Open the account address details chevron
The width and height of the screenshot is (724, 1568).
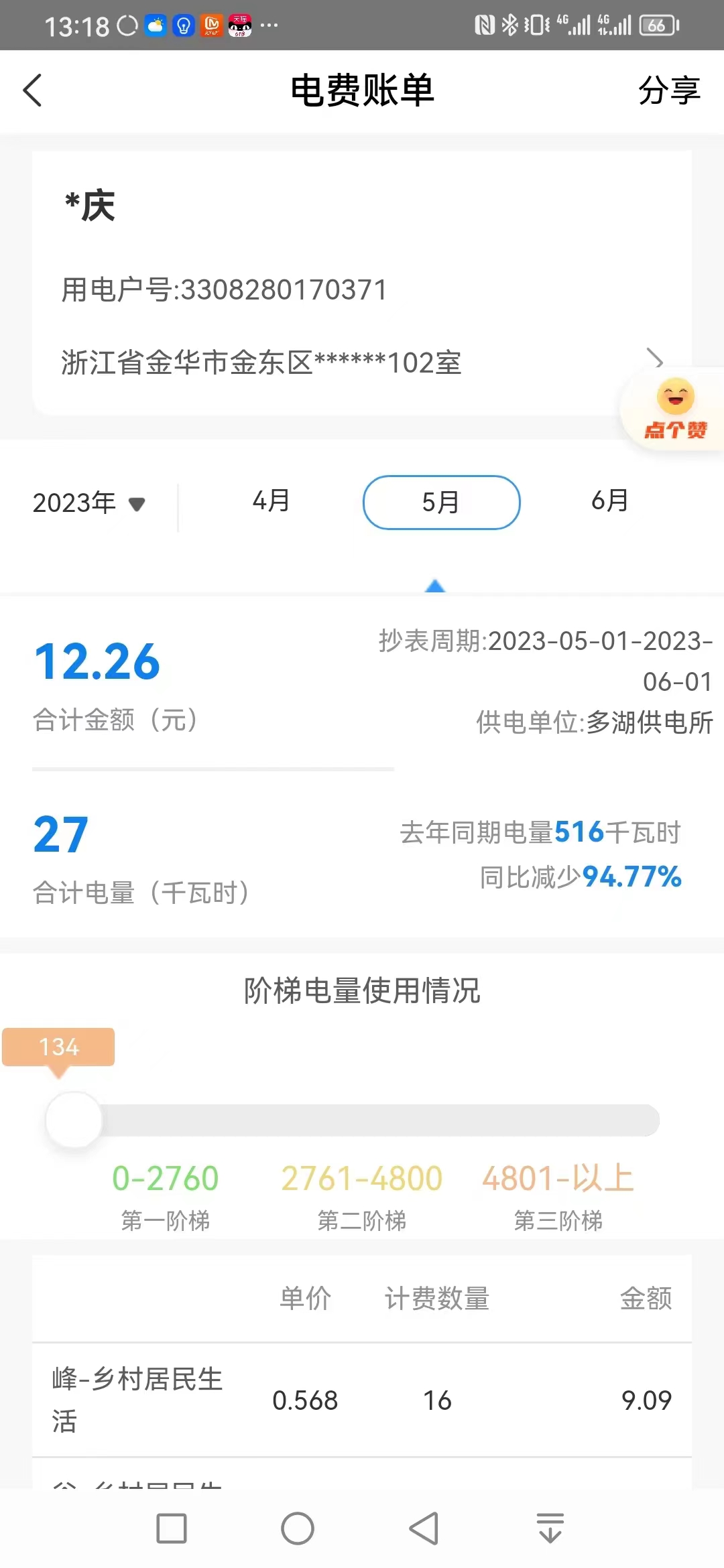click(654, 359)
